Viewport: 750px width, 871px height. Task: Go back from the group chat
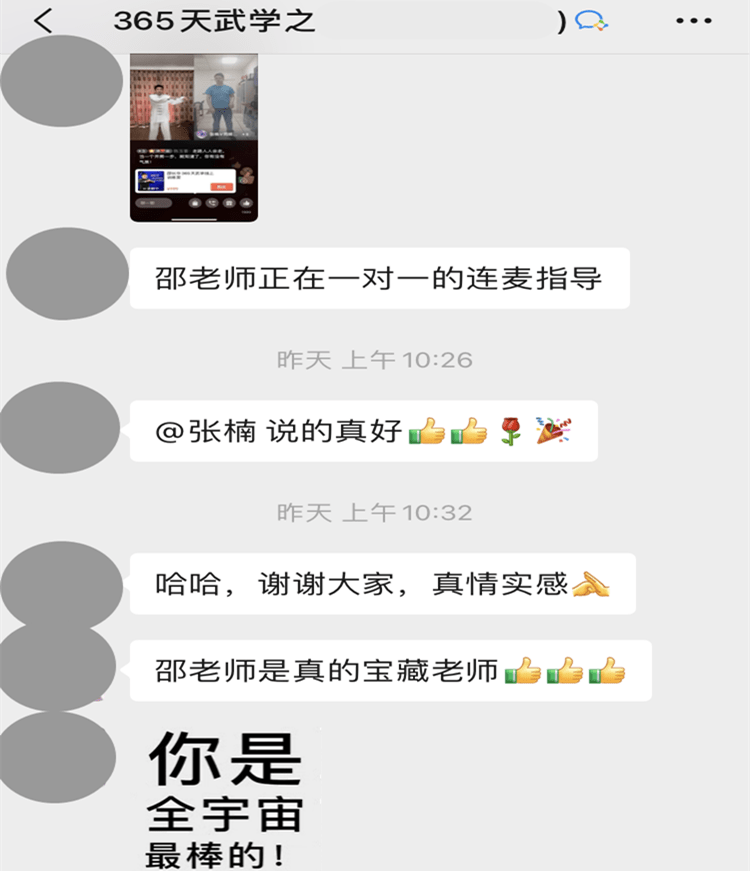point(43,21)
